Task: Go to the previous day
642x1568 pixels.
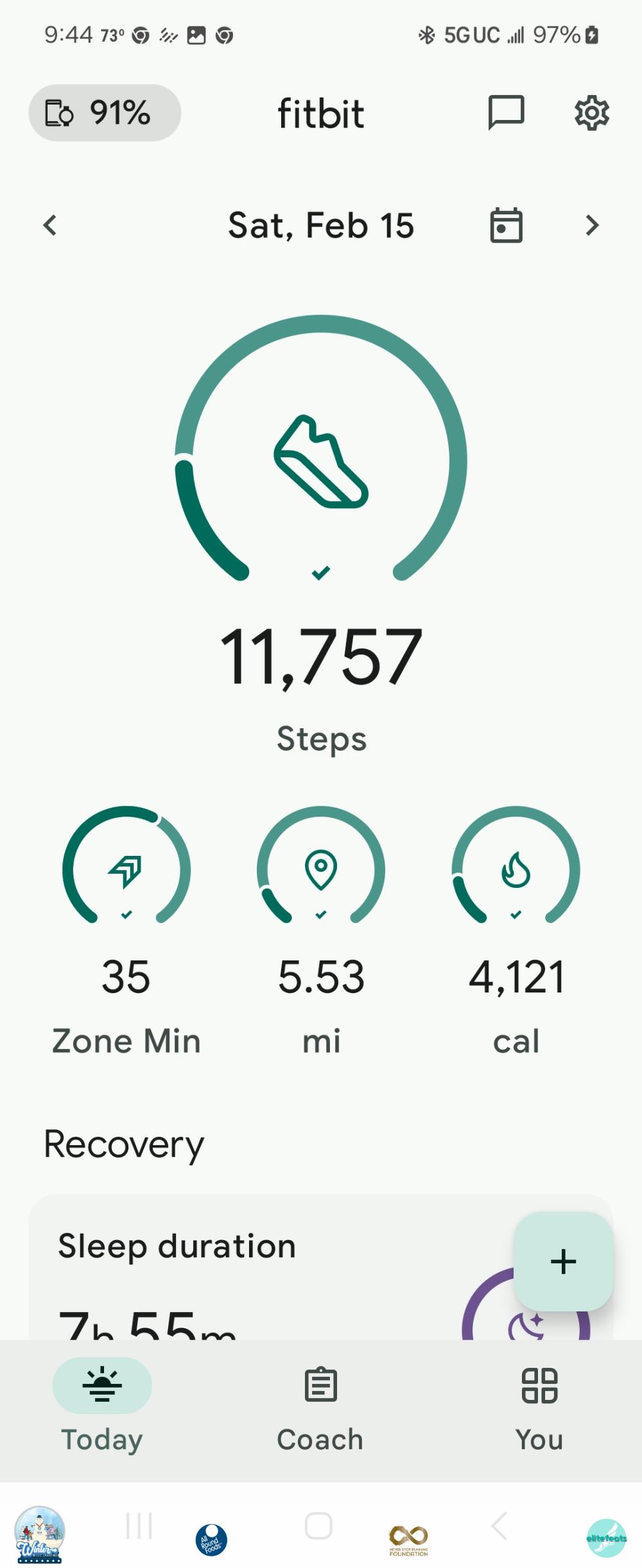Action: [x=50, y=225]
